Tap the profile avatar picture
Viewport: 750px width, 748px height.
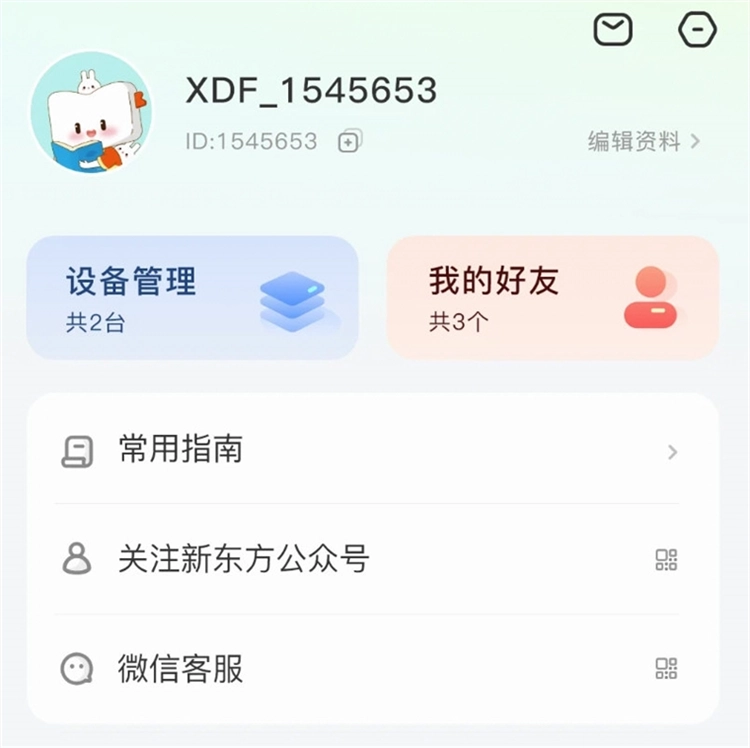click(x=91, y=112)
